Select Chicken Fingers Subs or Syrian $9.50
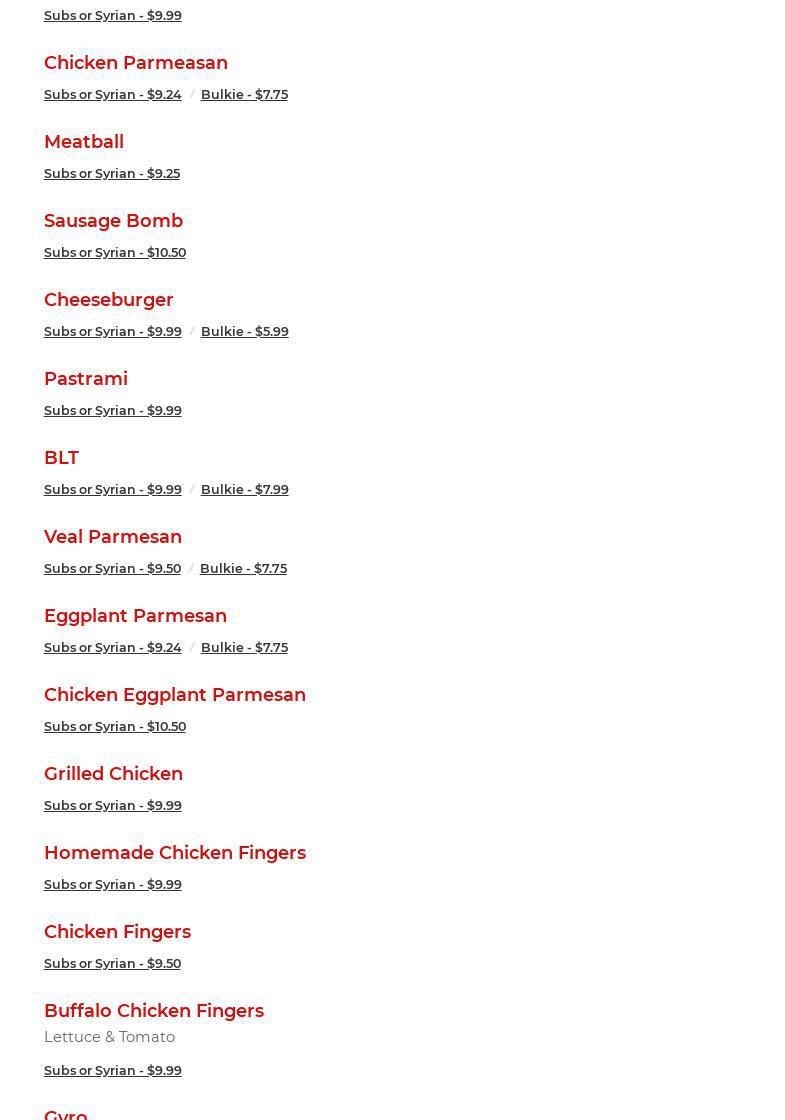This screenshot has height=1120, width=785. (x=112, y=963)
